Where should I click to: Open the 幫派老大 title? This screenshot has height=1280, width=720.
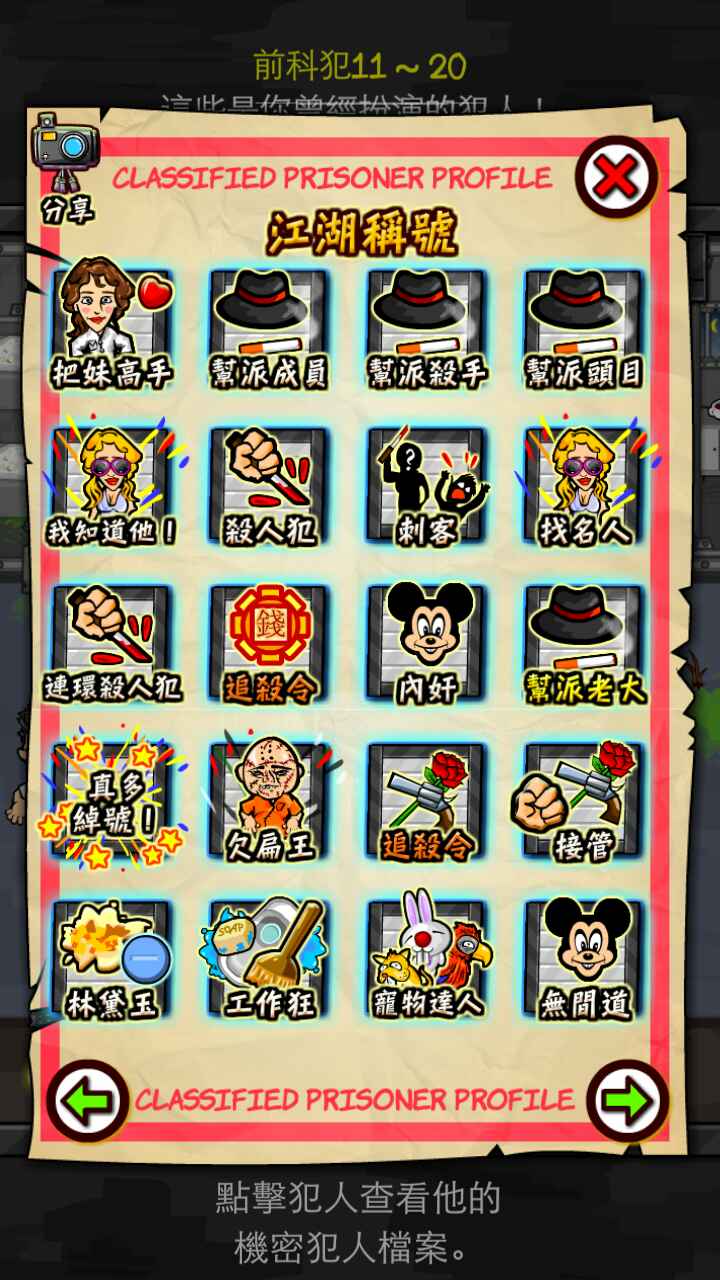[584, 643]
